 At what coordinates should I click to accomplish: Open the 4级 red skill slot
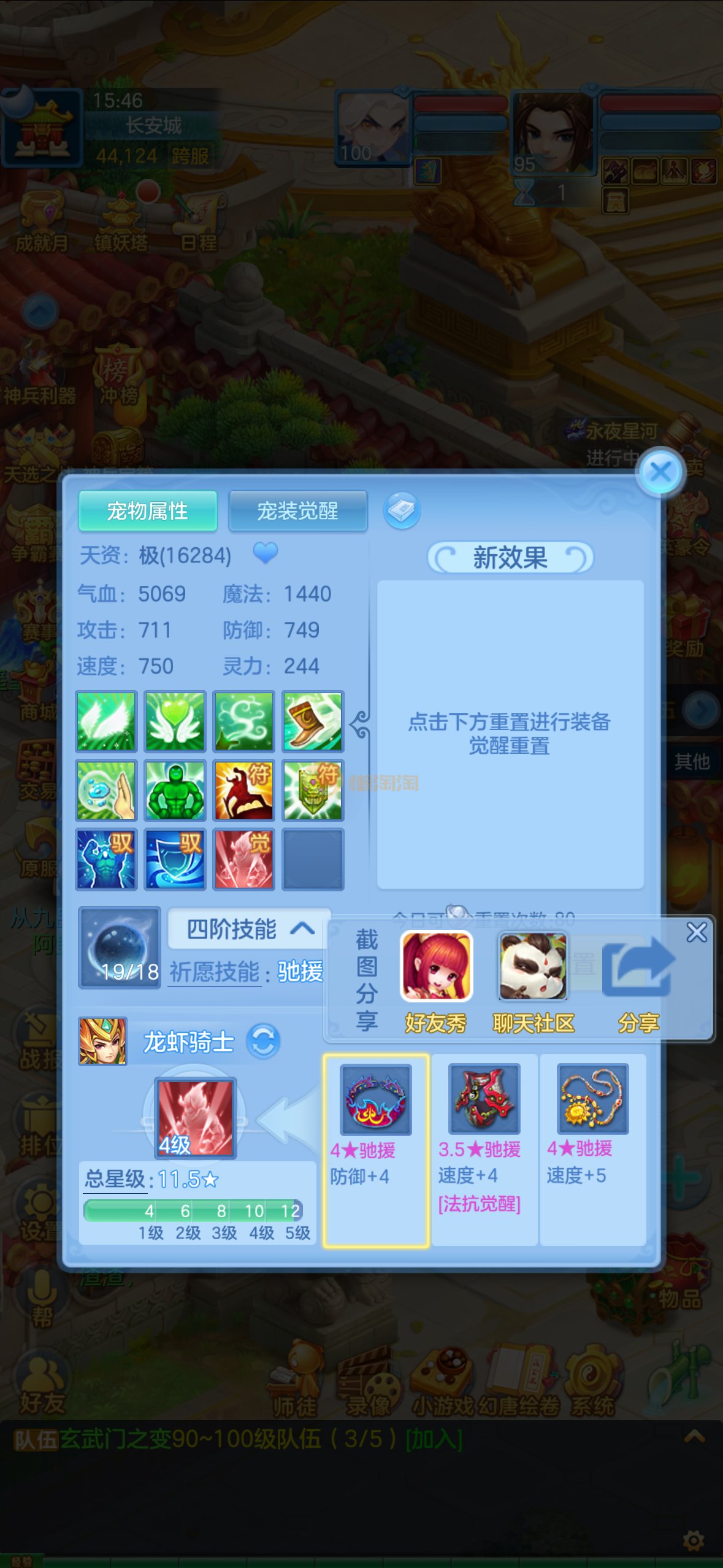point(195,1118)
